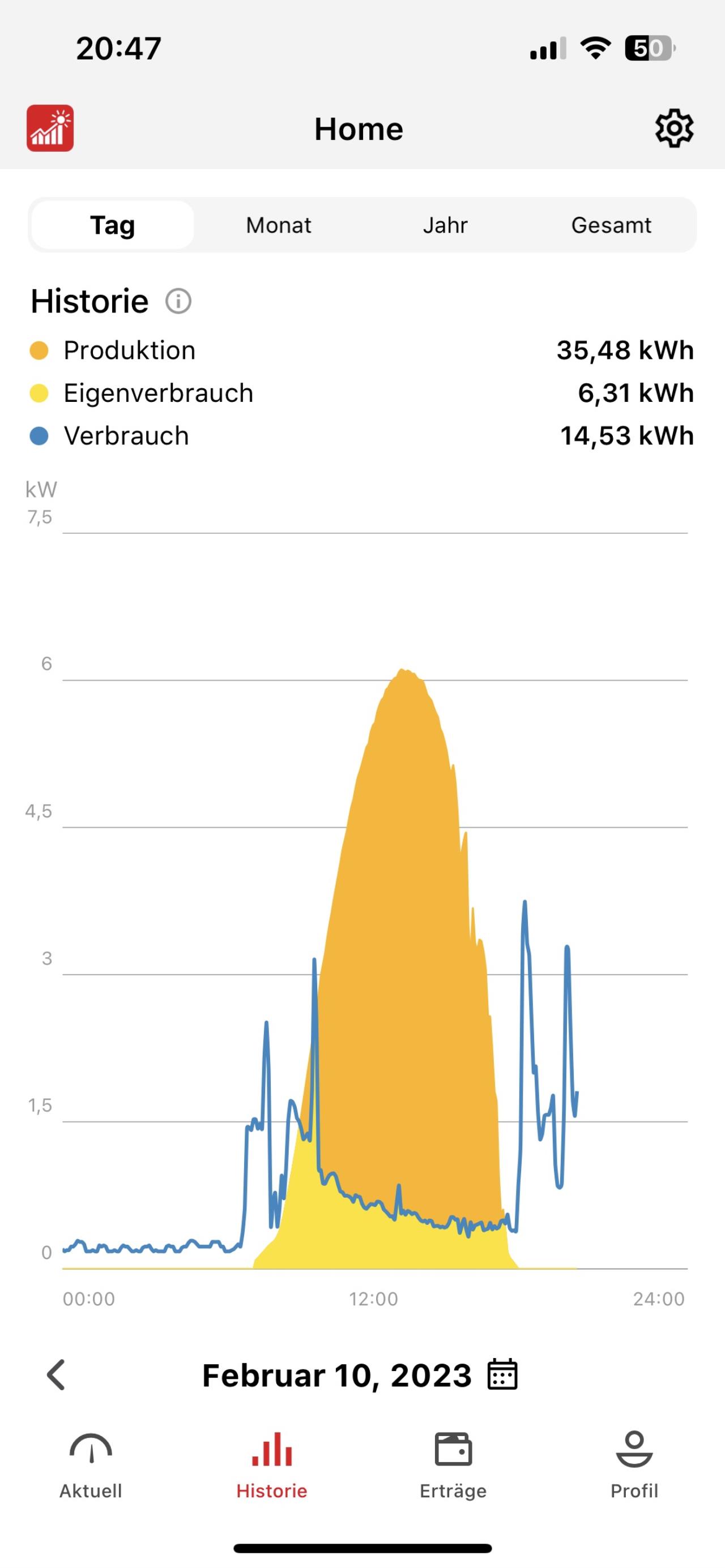This screenshot has width=725, height=1568.
Task: Select the Tag segment
Action: [113, 225]
